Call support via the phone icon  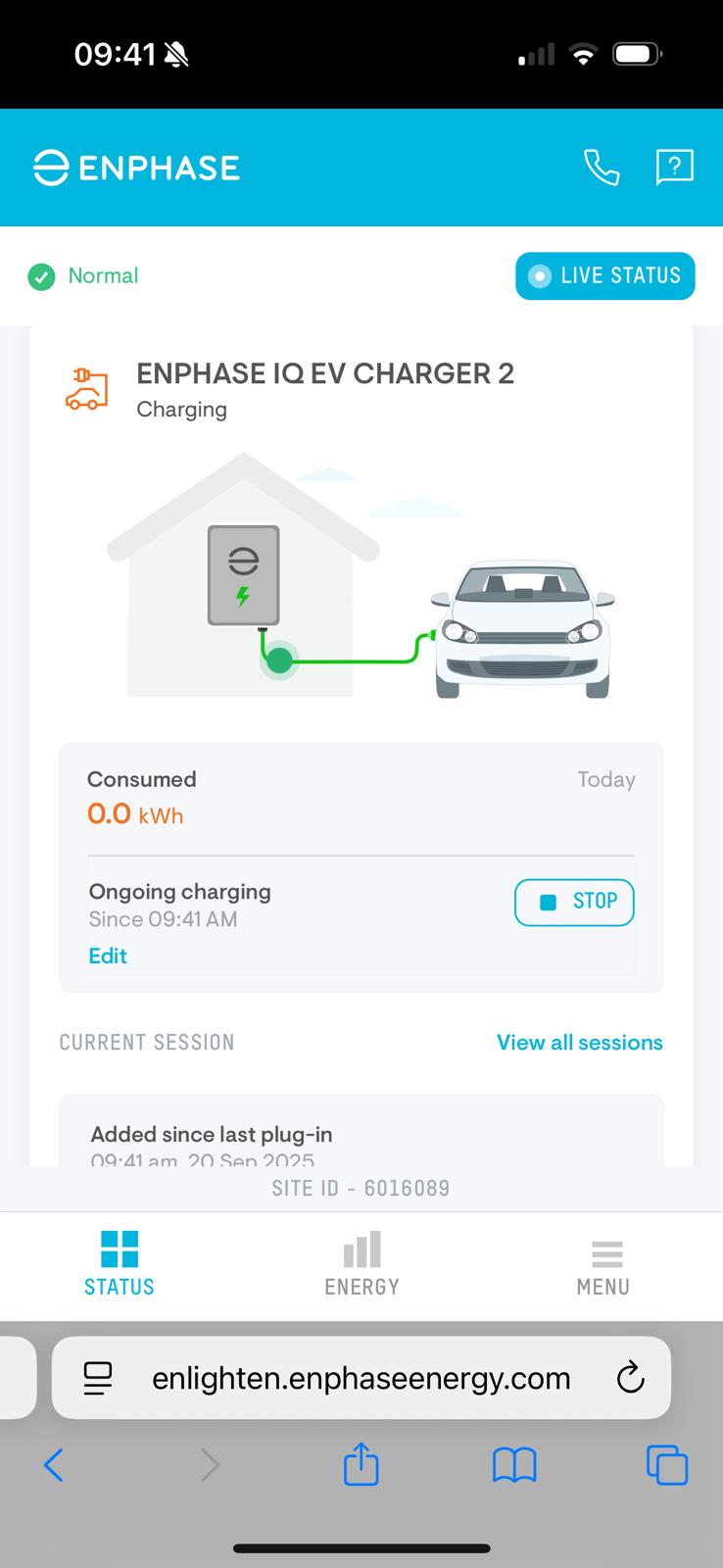pyautogui.click(x=602, y=168)
